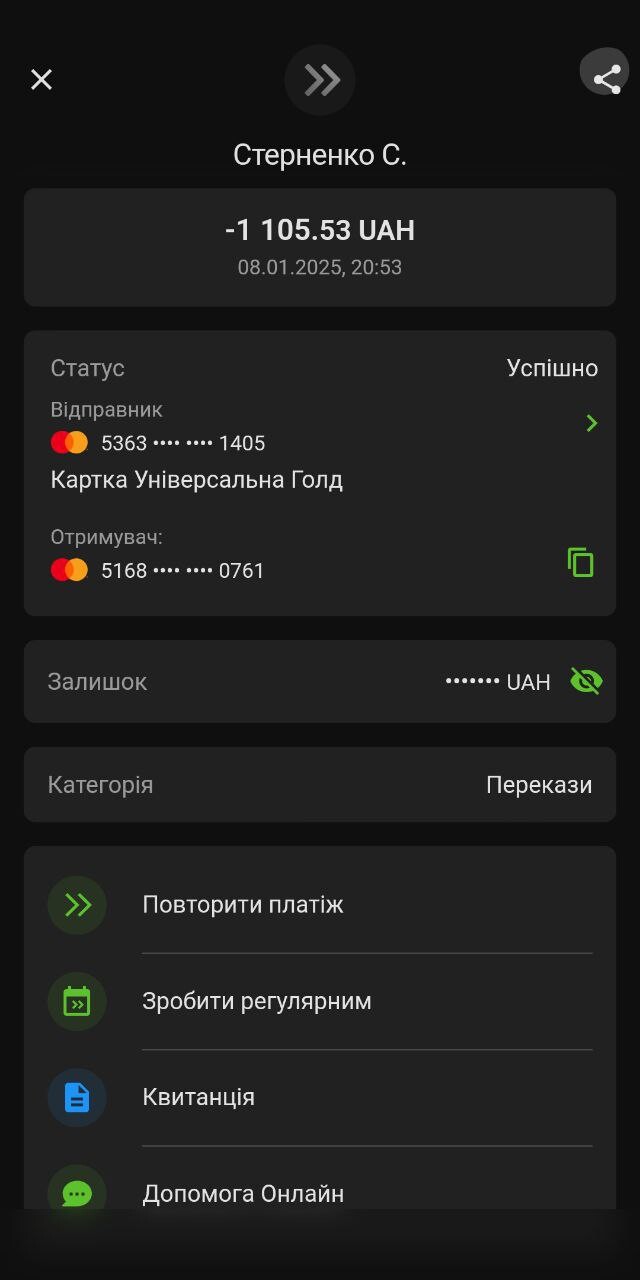Open sender card details chevron
640x1280 pixels.
click(591, 423)
